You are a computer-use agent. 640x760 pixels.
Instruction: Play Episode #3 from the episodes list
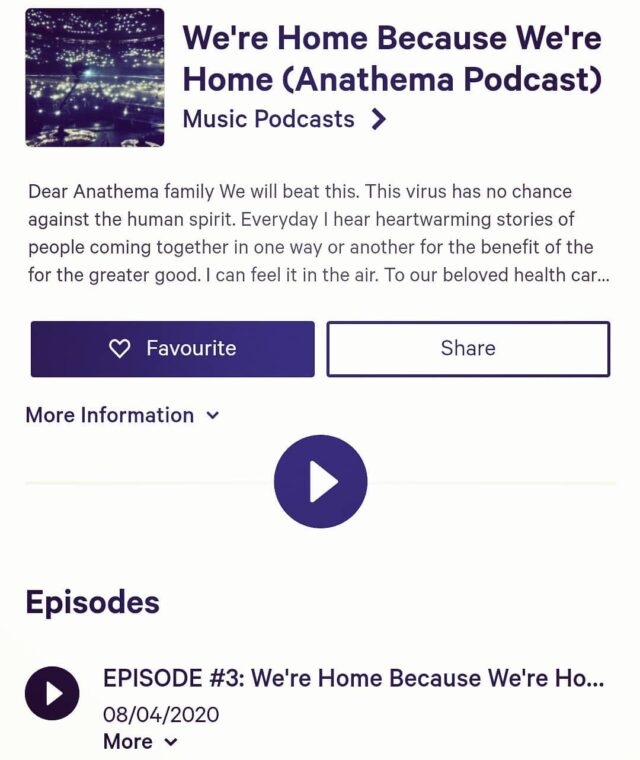pyautogui.click(x=52, y=693)
